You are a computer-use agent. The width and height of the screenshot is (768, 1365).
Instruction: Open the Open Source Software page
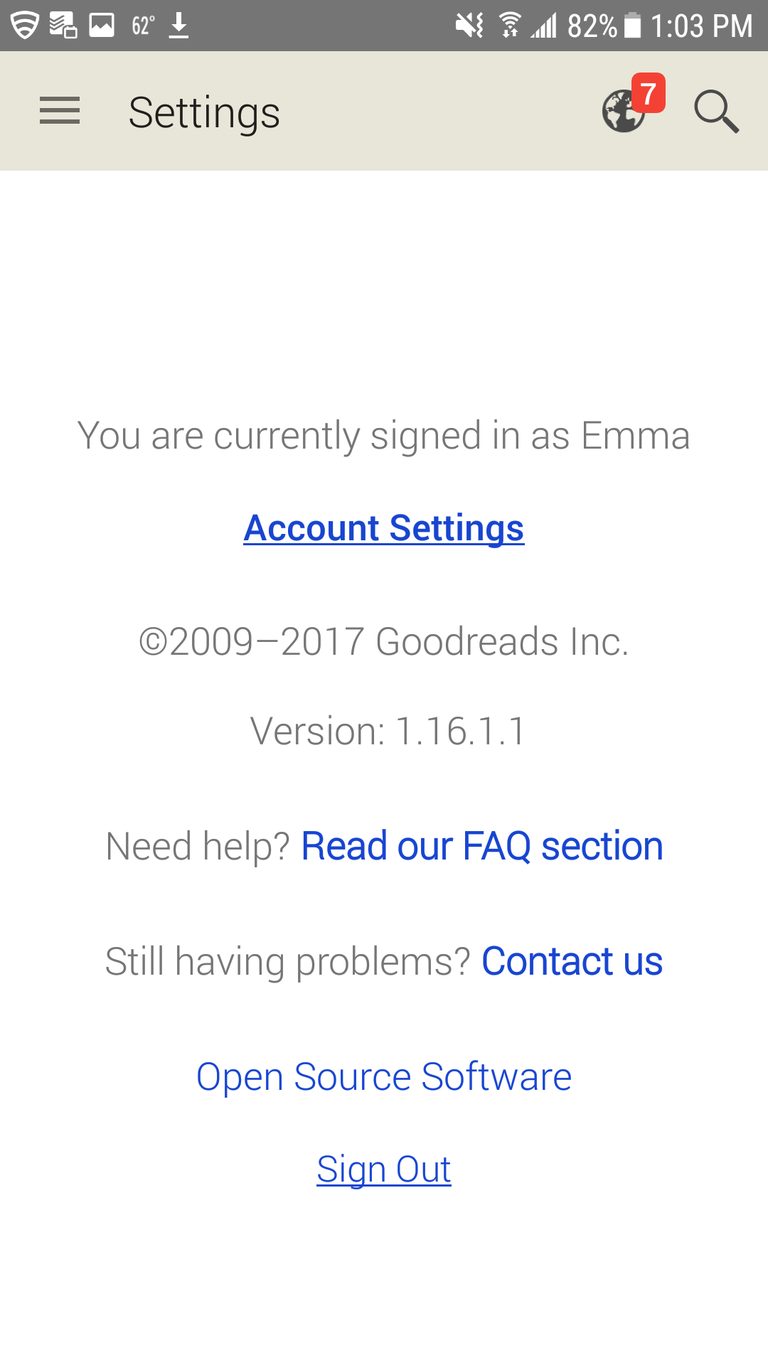click(x=384, y=1075)
